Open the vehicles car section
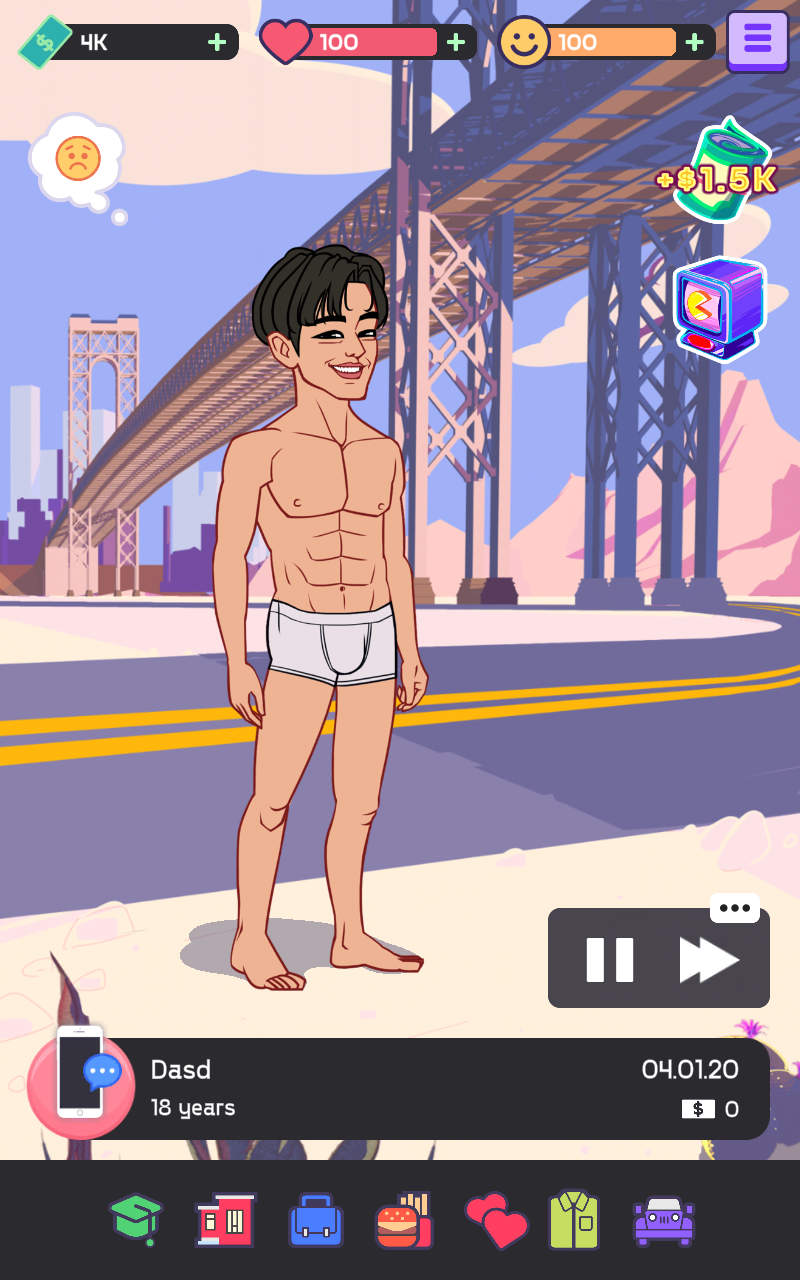Screen dimensions: 800x1280 click(x=664, y=1222)
